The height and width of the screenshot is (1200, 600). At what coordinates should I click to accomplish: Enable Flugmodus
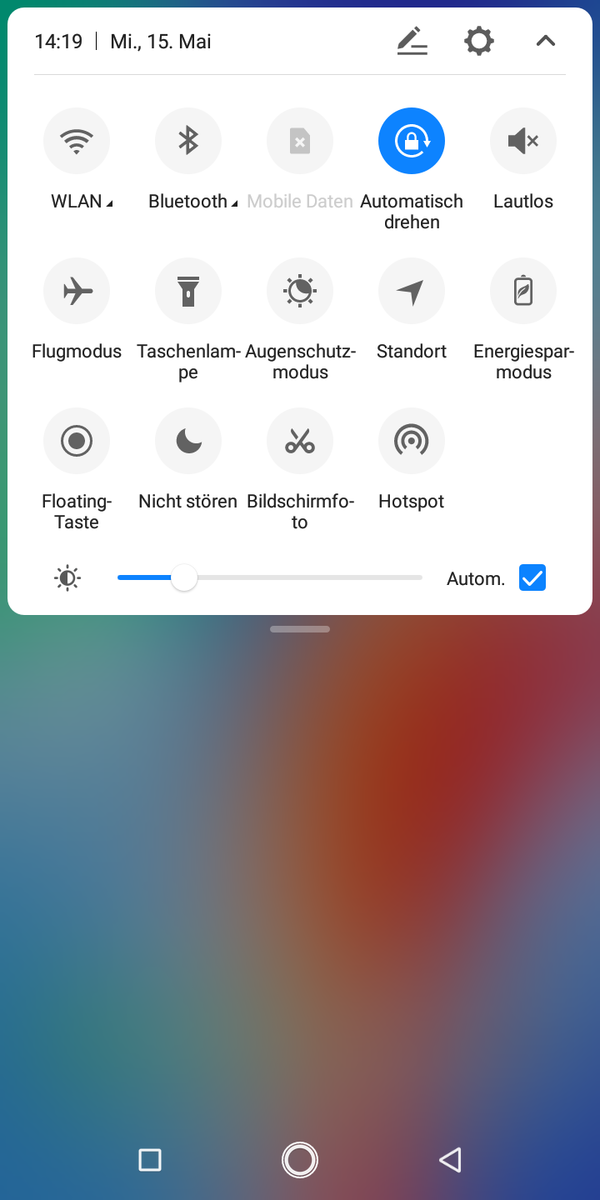[x=76, y=291]
